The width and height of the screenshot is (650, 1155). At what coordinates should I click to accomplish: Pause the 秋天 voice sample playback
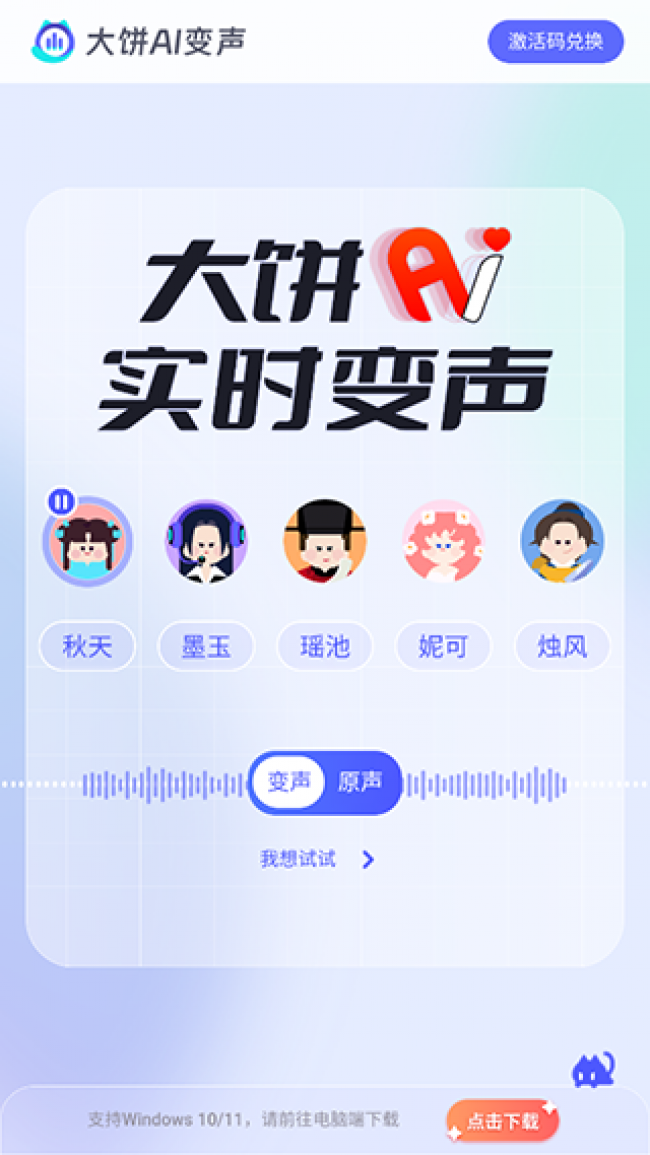point(63,501)
